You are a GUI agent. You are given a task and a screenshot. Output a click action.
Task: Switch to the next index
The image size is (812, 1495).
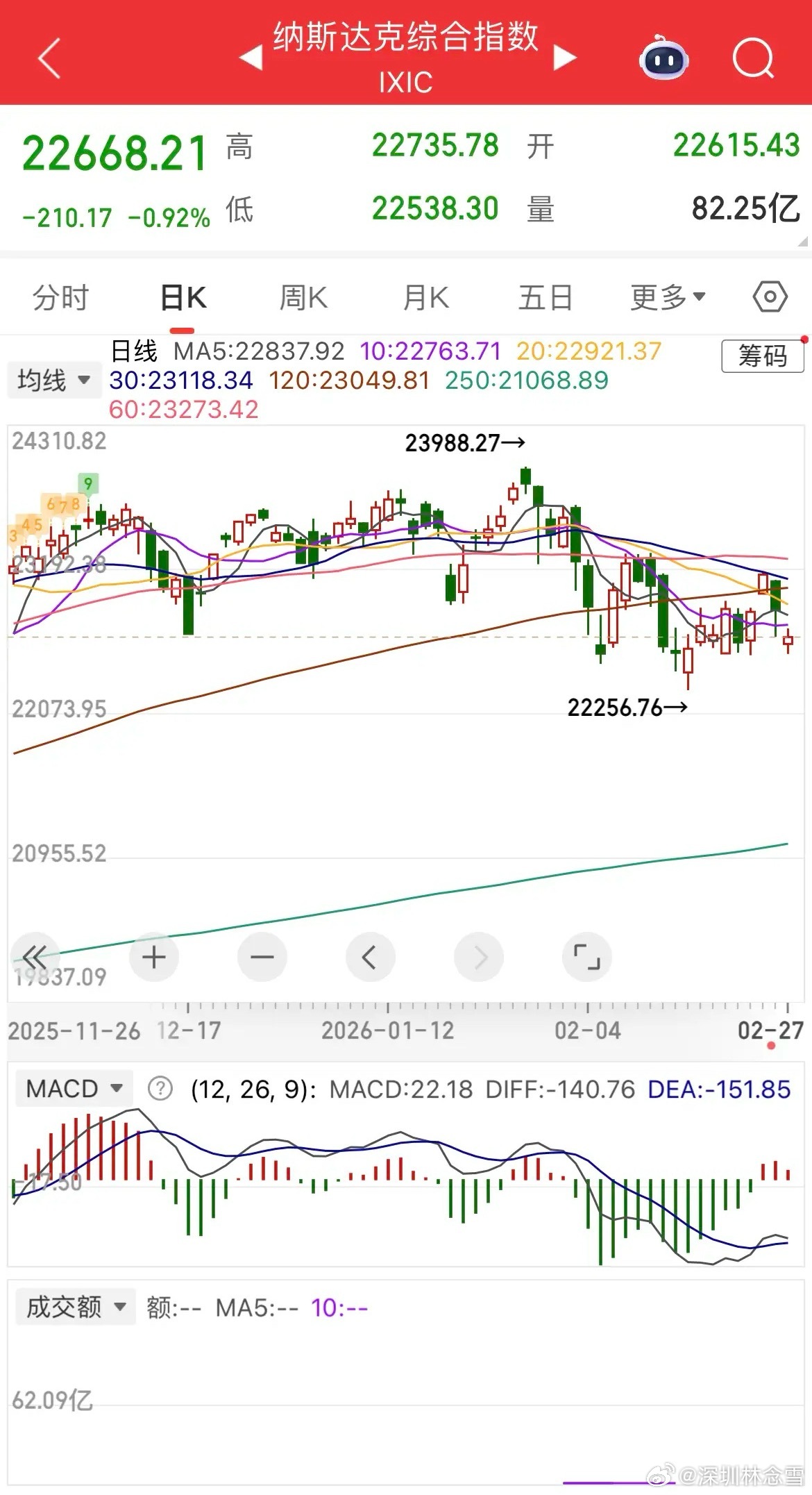coord(565,58)
